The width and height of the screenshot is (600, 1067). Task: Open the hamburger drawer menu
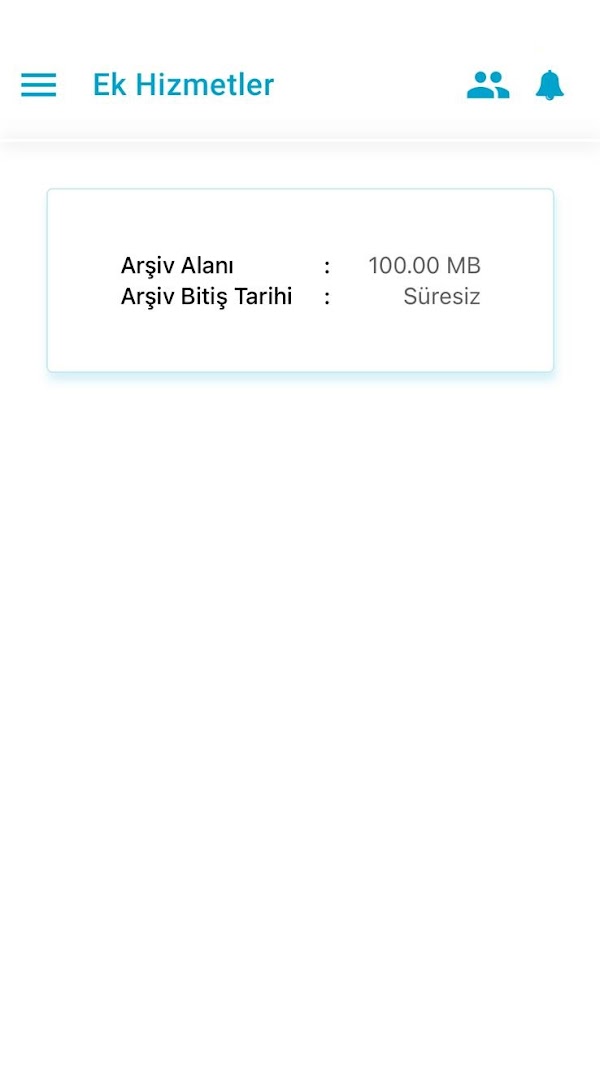coord(39,85)
